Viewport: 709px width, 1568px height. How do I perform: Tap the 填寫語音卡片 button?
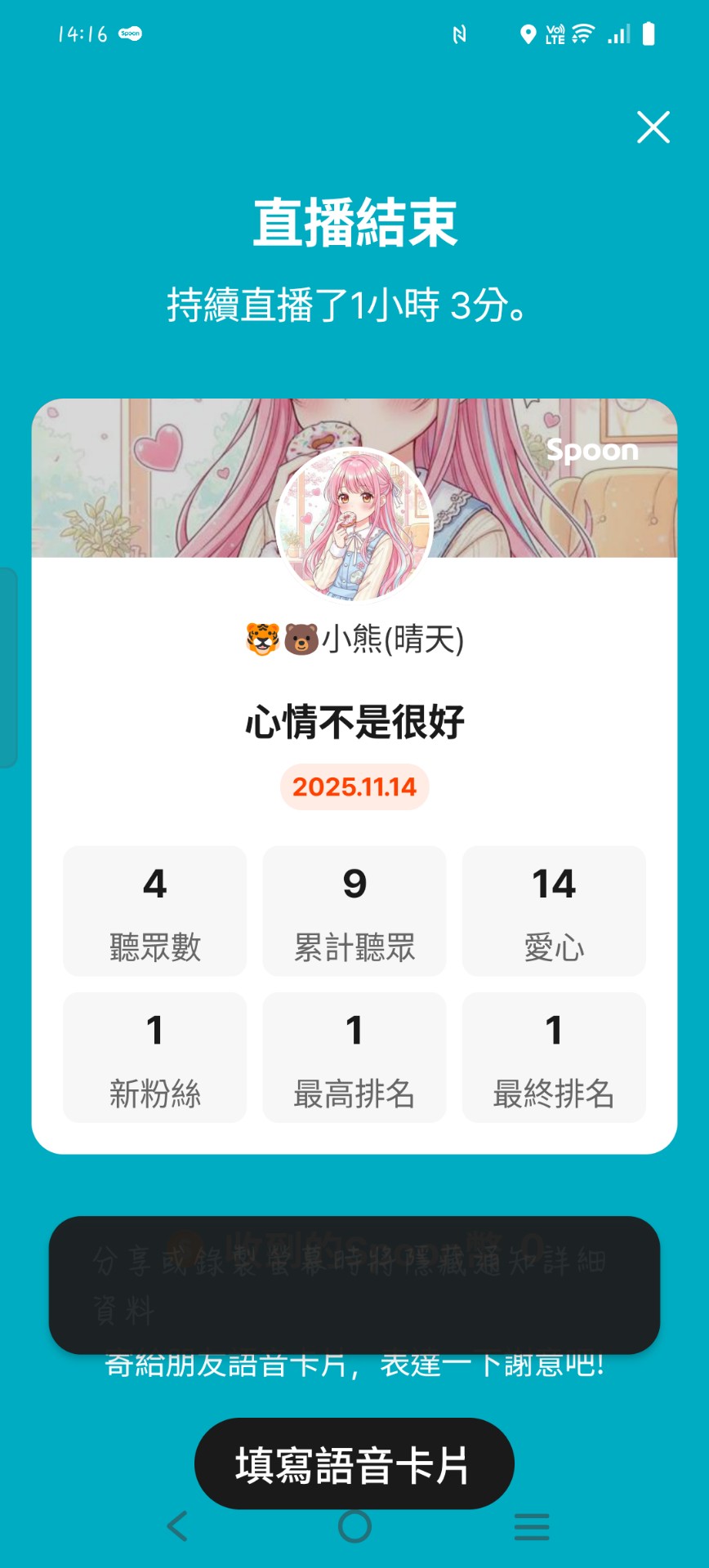tap(354, 1463)
